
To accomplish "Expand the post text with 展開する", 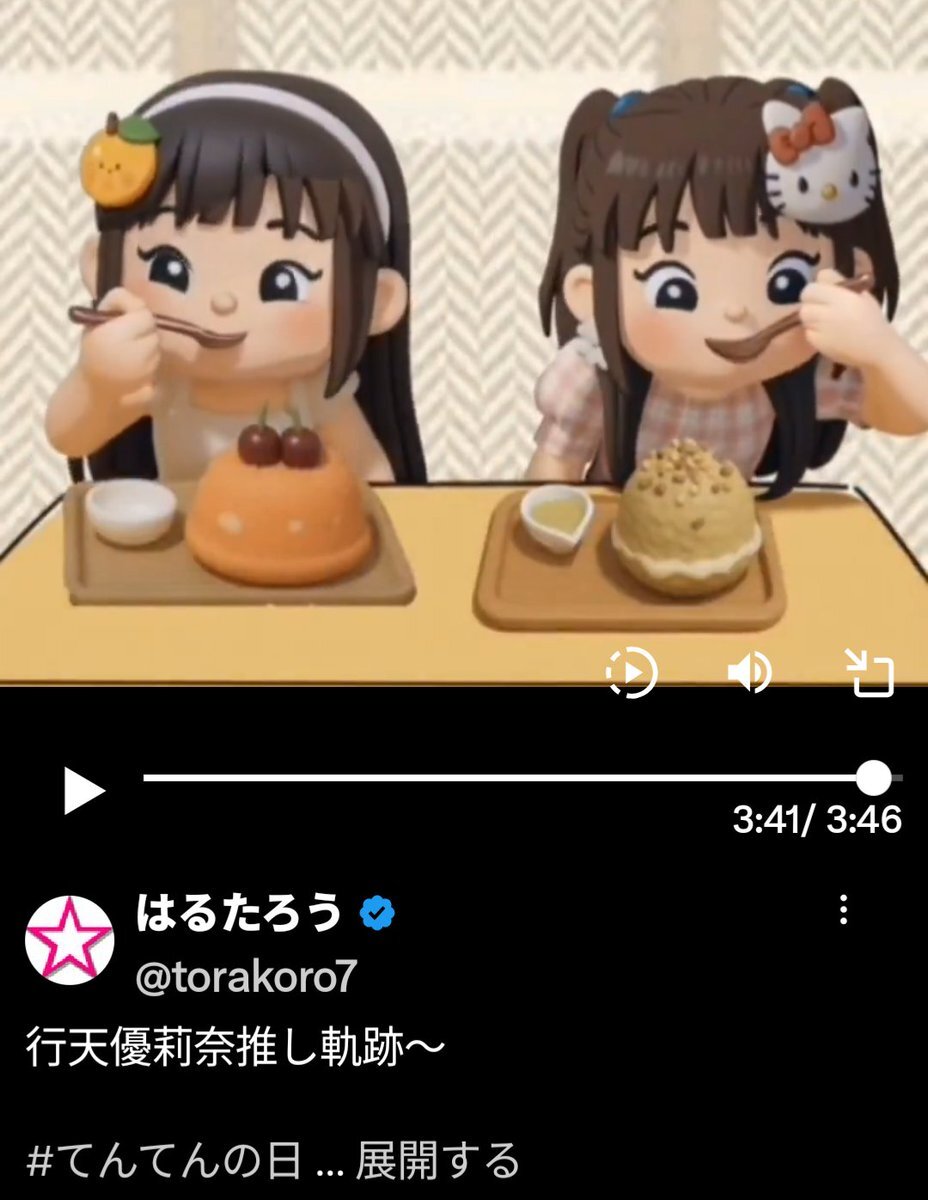I will coord(438,1161).
